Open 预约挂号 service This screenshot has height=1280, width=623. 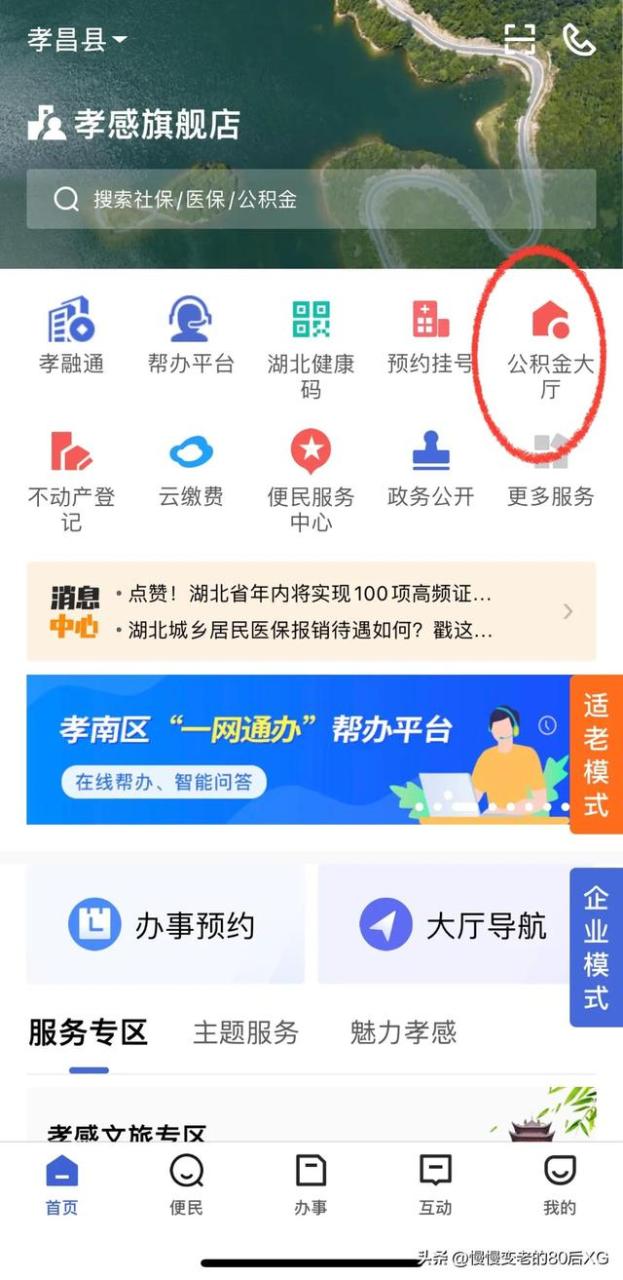tap(431, 335)
